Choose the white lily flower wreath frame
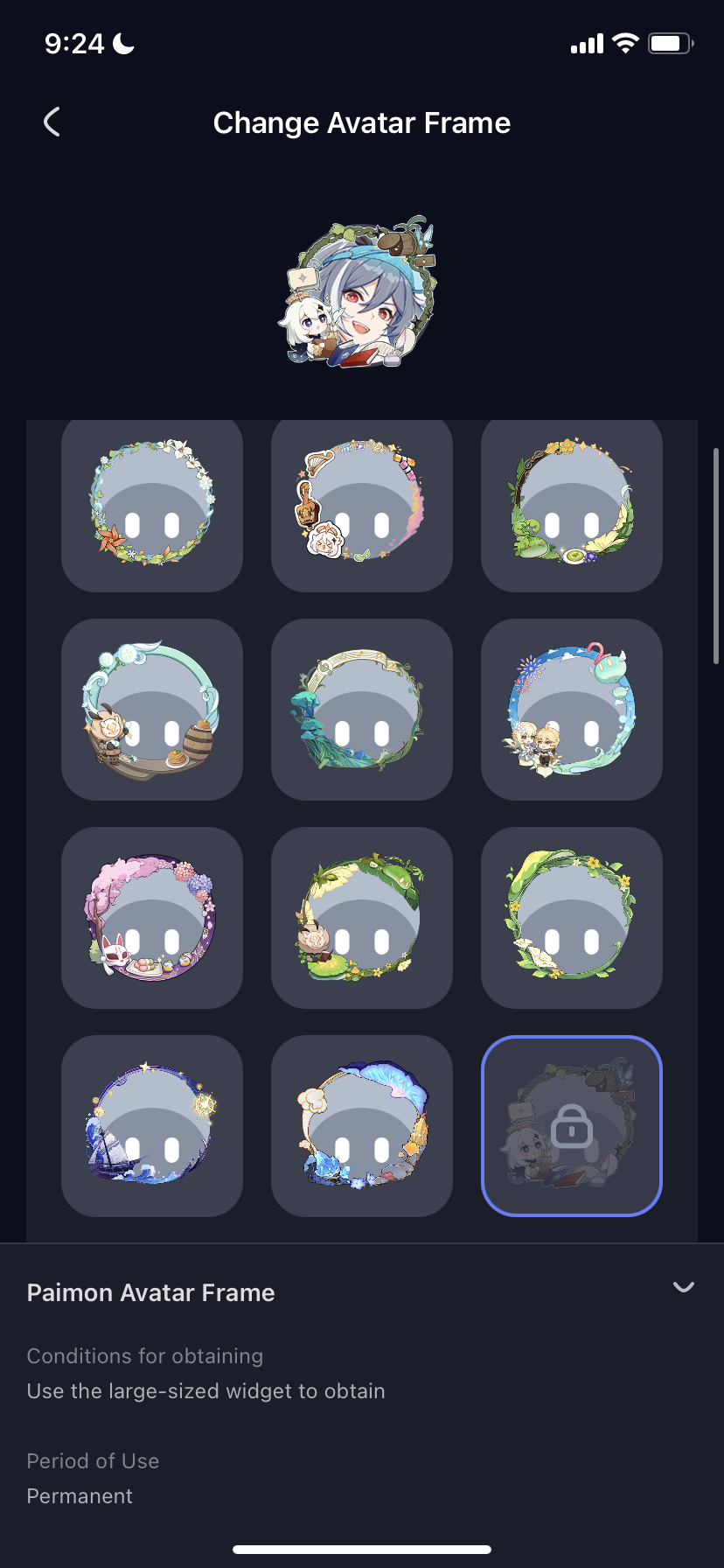The width and height of the screenshot is (724, 1568). pyautogui.click(x=152, y=505)
